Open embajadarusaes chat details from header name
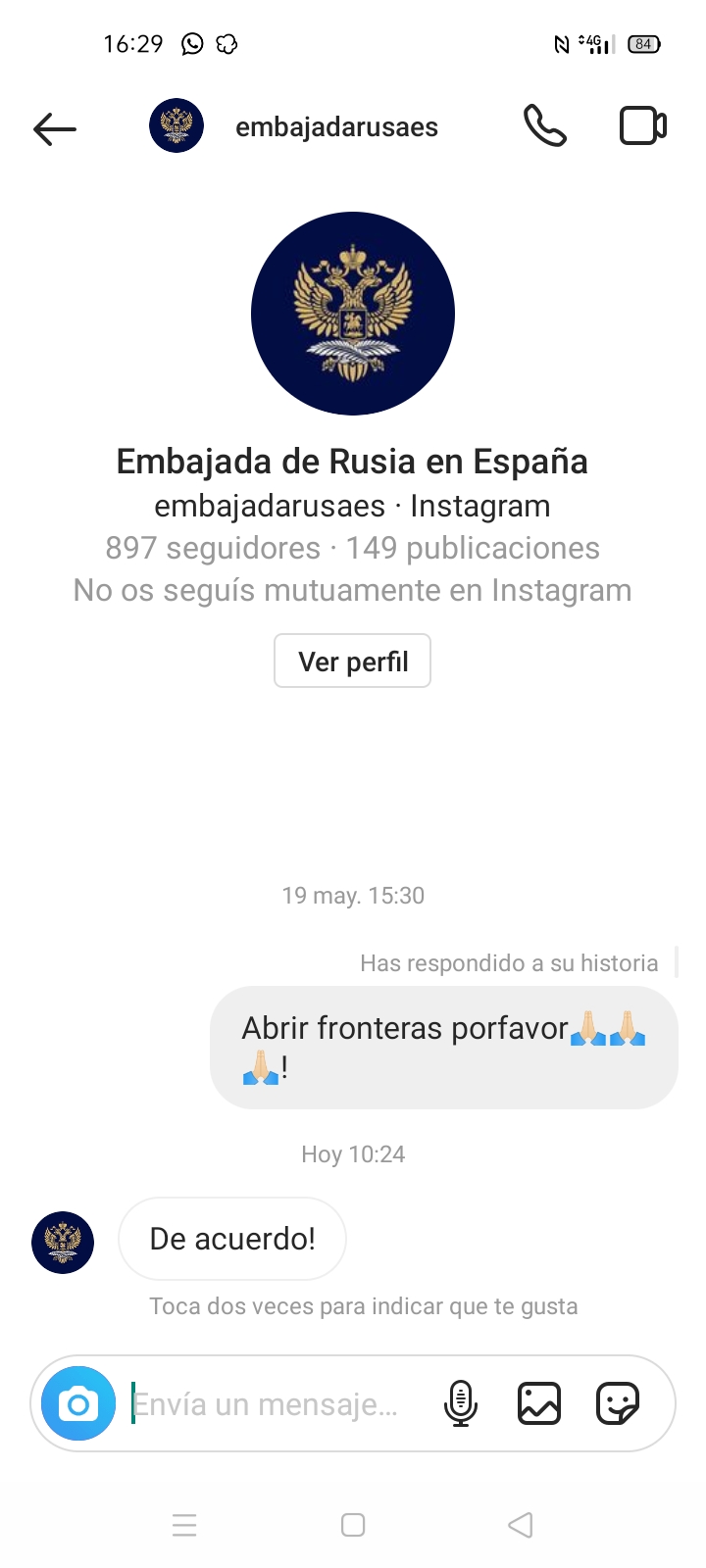This screenshot has height=1568, width=706. [x=336, y=127]
